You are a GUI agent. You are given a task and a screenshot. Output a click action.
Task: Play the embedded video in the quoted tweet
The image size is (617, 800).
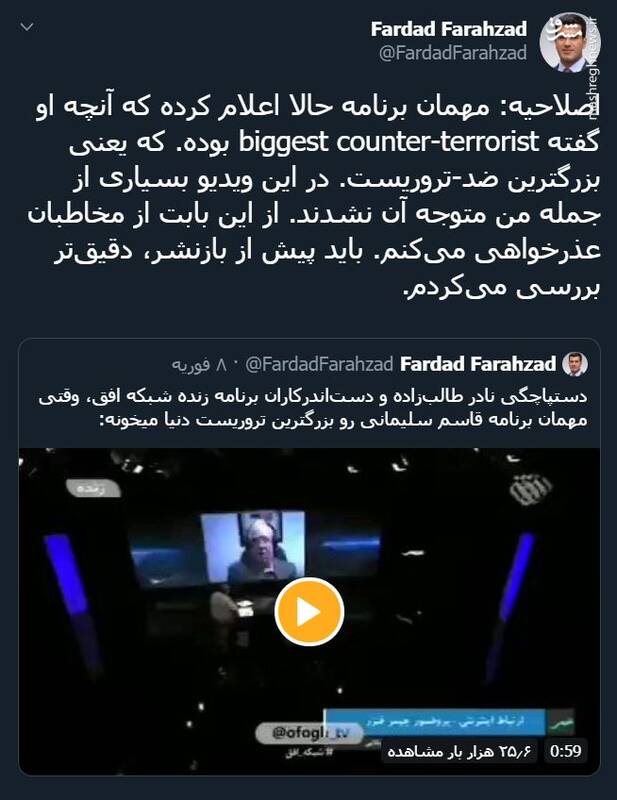pyautogui.click(x=308, y=613)
